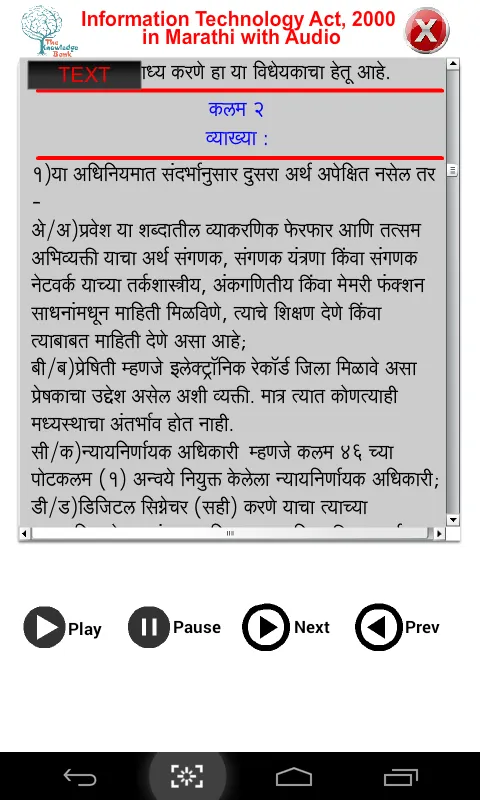Pause the audio playback
Image resolution: width=480 pixels, height=800 pixels.
tap(174, 627)
